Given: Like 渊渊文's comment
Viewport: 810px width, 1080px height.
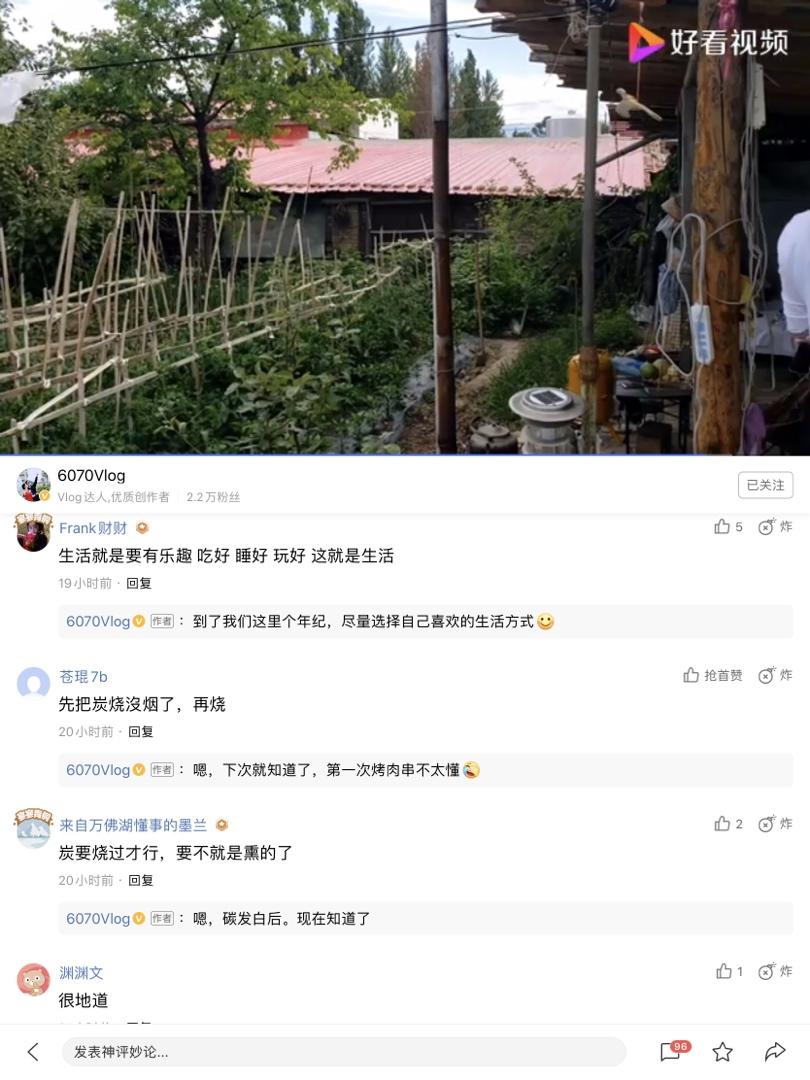Looking at the screenshot, I should tap(729, 972).
